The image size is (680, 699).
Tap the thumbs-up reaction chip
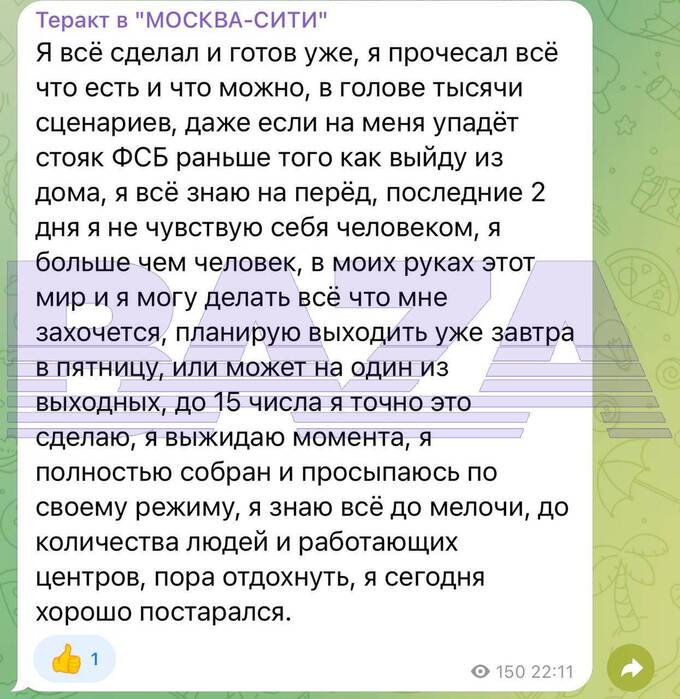tap(74, 659)
